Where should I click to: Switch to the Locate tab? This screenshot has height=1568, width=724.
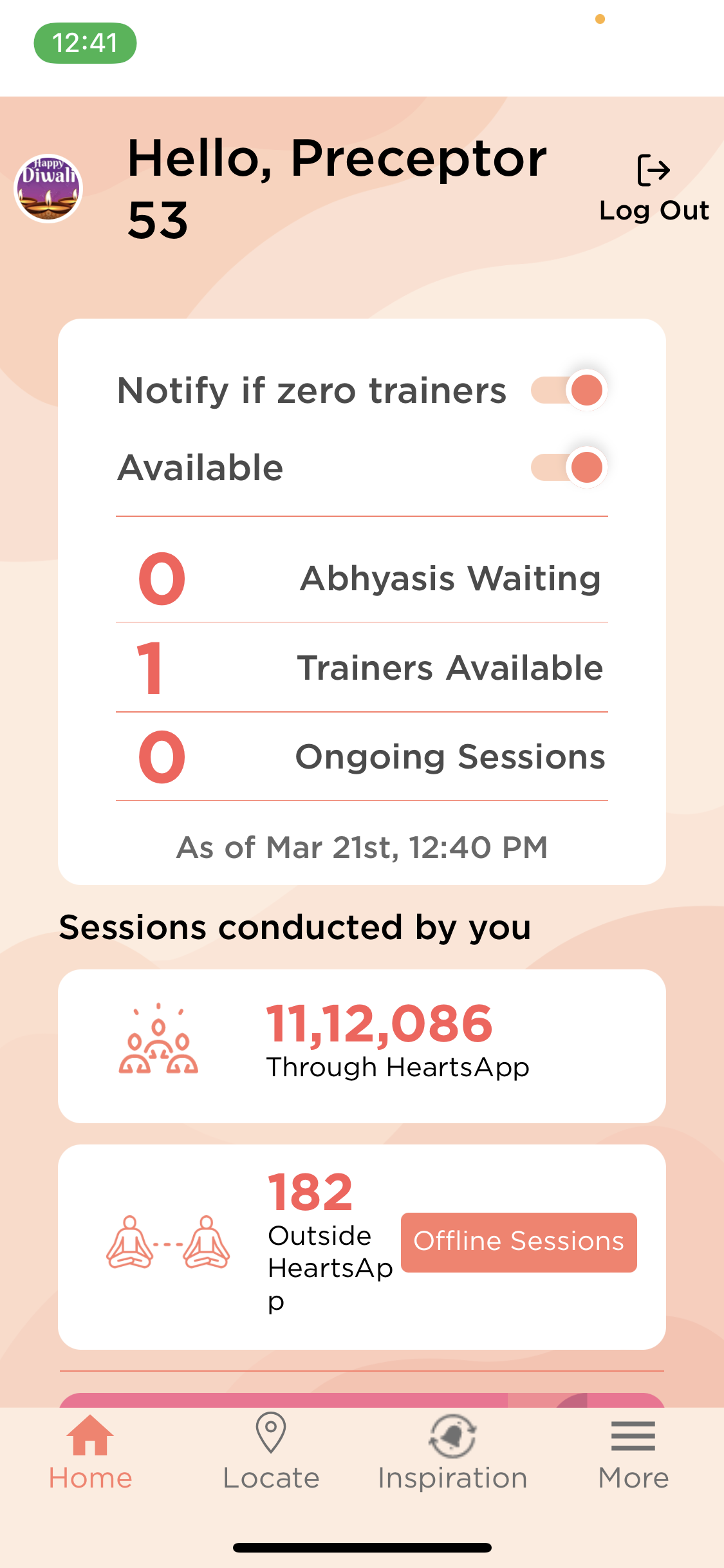point(271,1452)
